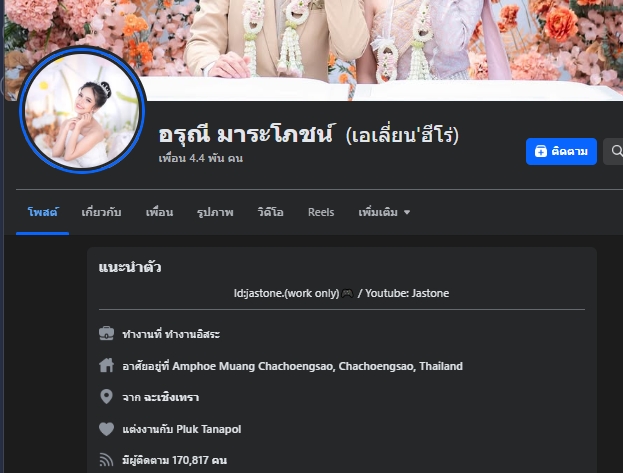The height and width of the screenshot is (473, 623).
Task: Open the search icon beside ติดตาม
Action: [x=615, y=151]
